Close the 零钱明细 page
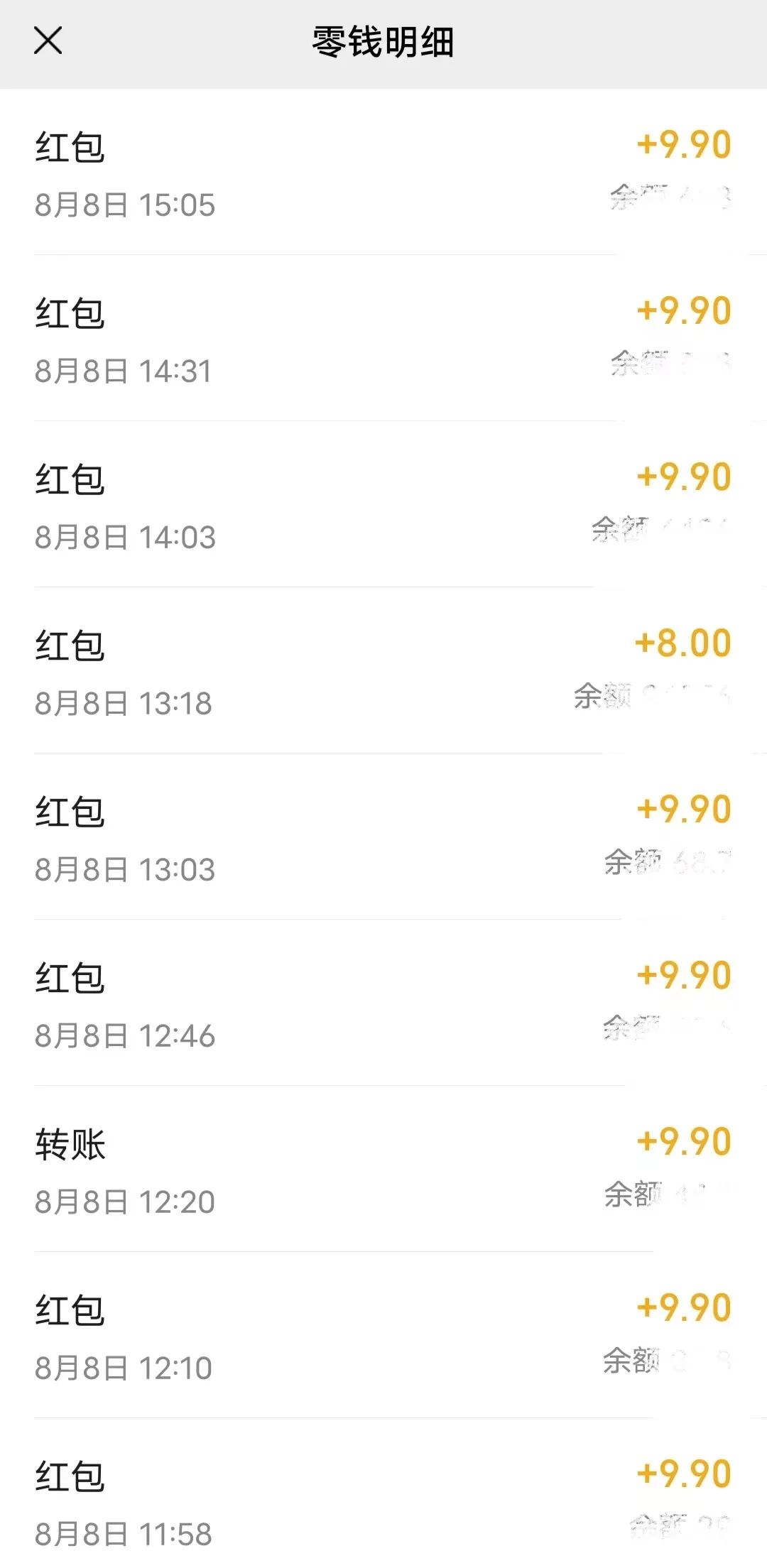This screenshot has width=767, height=1568. [x=48, y=40]
